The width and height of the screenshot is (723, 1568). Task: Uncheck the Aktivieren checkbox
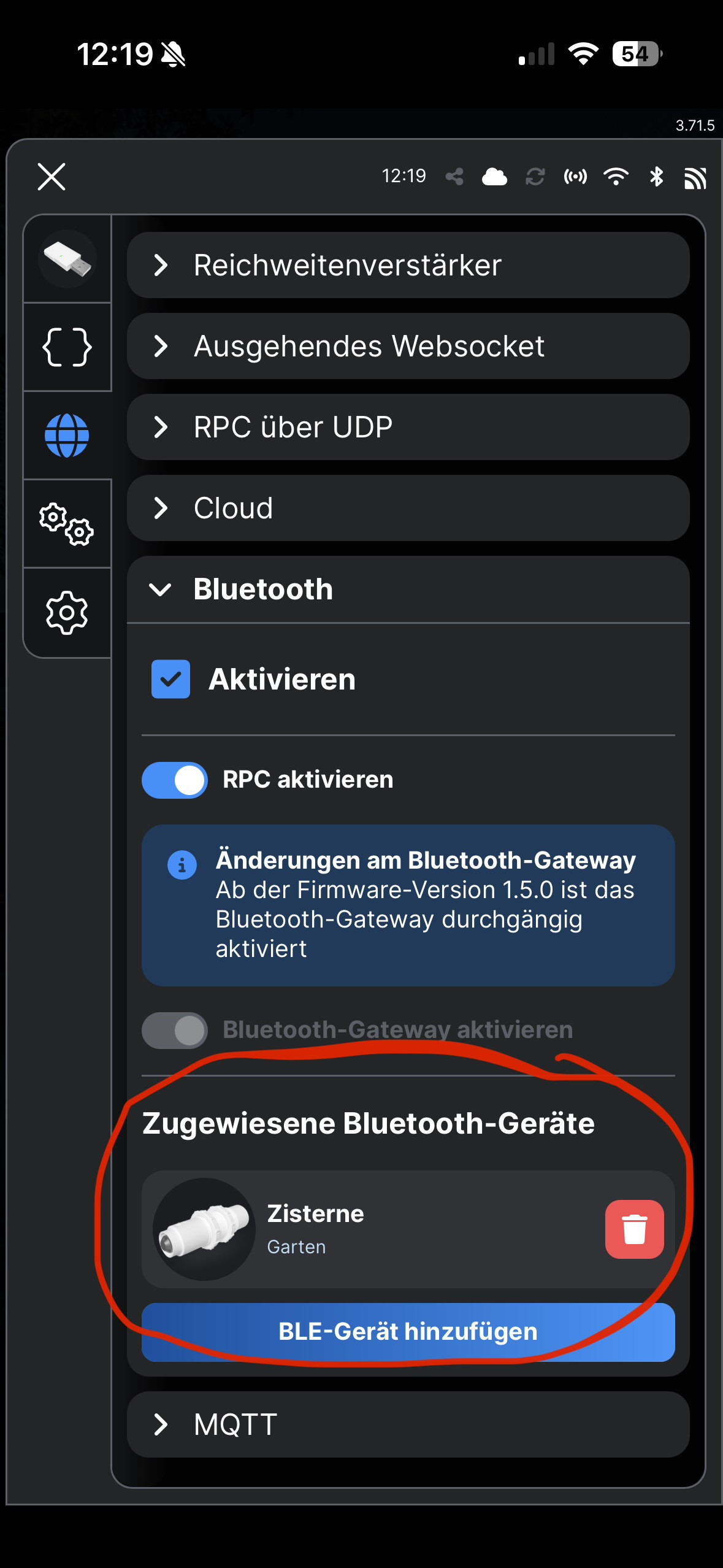coord(170,679)
